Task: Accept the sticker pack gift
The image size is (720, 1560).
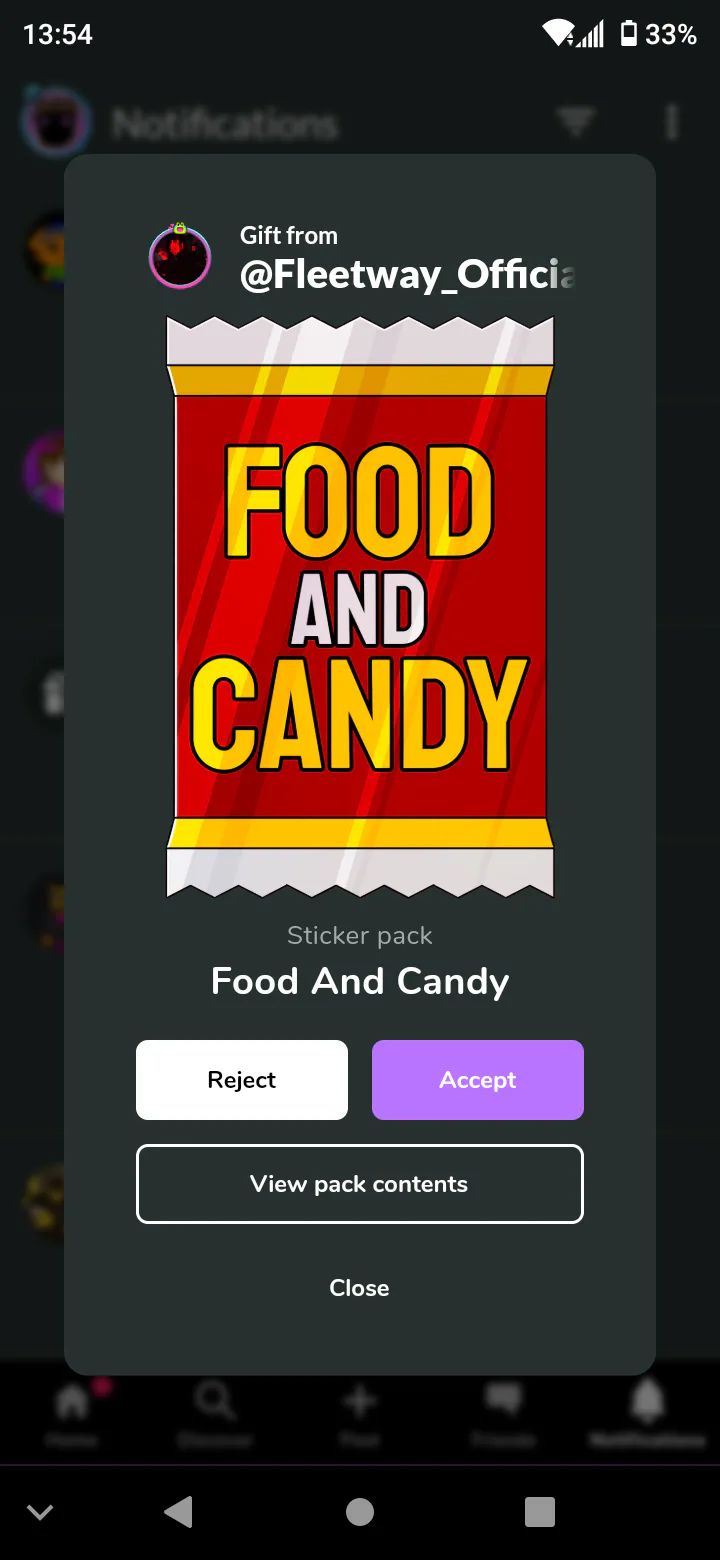Action: [x=478, y=1080]
